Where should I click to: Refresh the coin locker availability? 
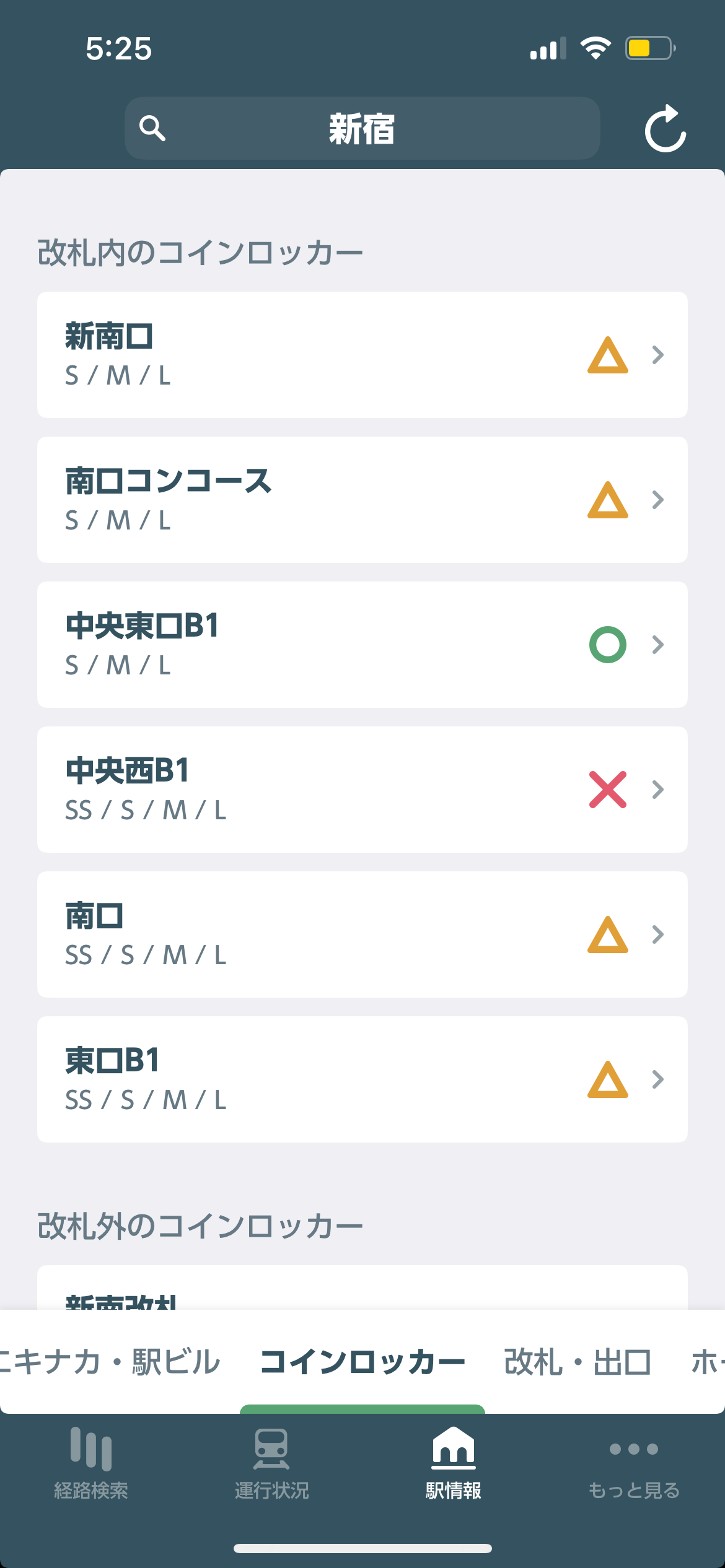coord(665,129)
